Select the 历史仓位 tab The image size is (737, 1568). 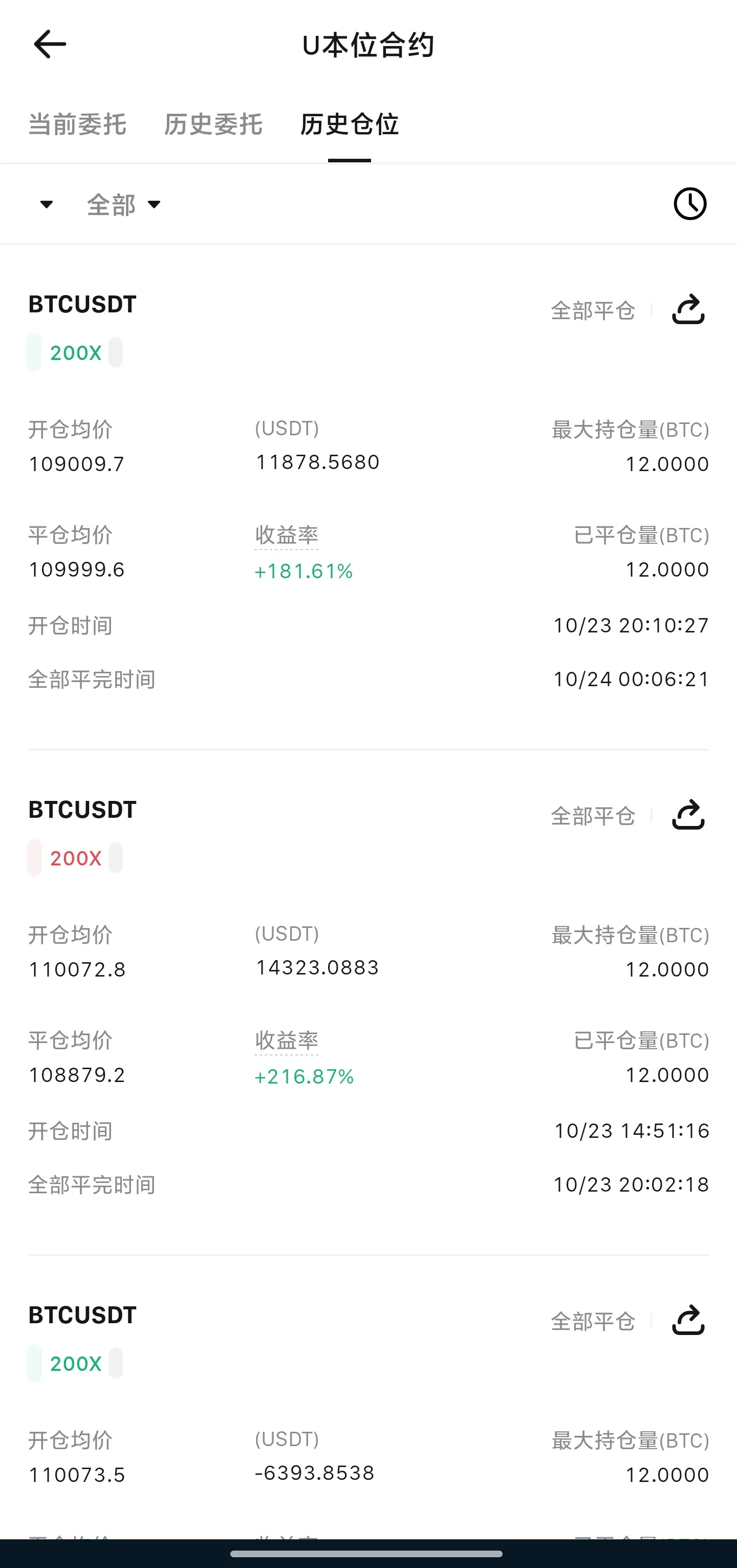(x=350, y=124)
